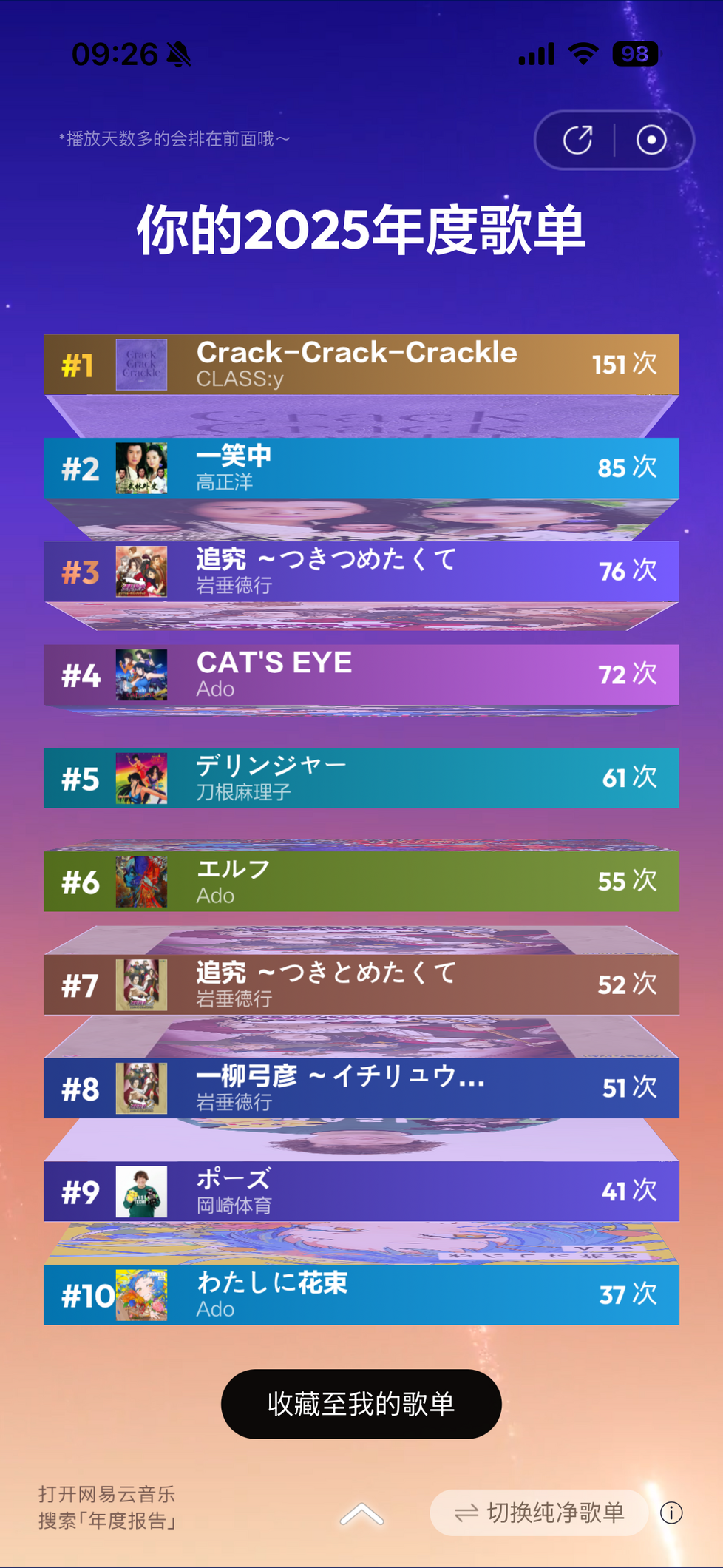Open the #2 song 一笑中

tap(361, 468)
